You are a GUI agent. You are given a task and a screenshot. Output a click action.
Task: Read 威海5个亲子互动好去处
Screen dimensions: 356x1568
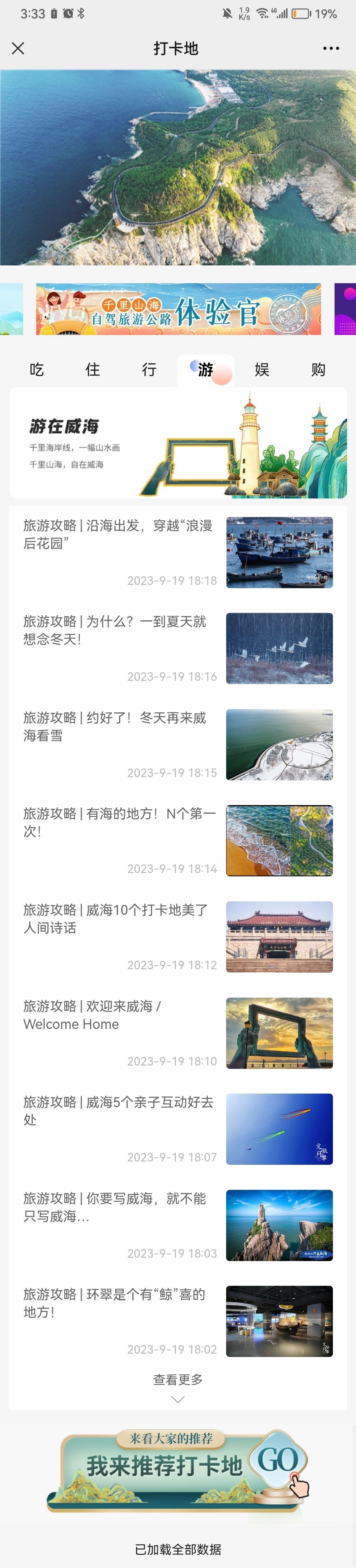click(118, 1111)
